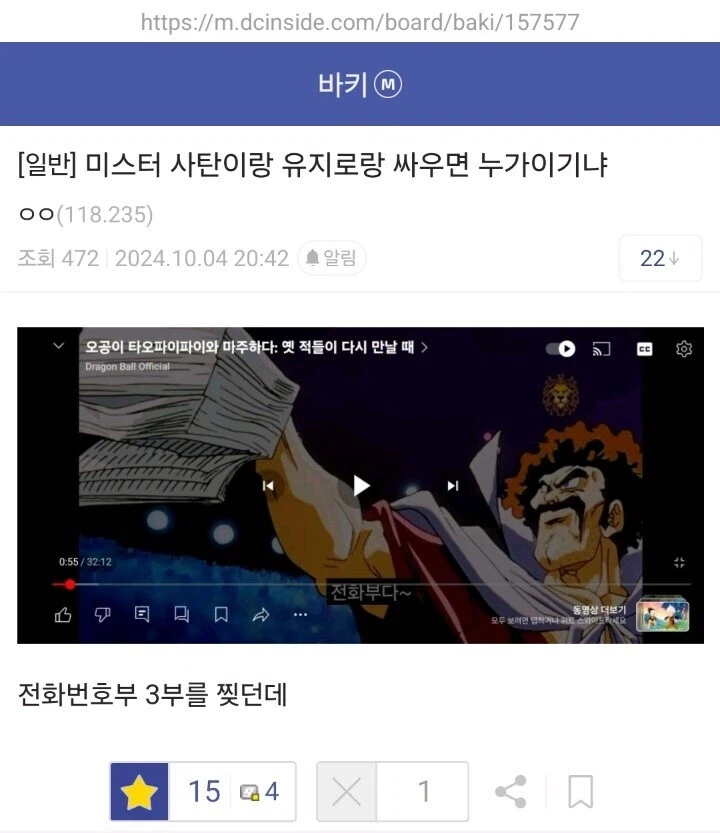Open the Mr. Satan image in the post
Image resolution: width=720 pixels, height=833 pixels.
click(360, 485)
